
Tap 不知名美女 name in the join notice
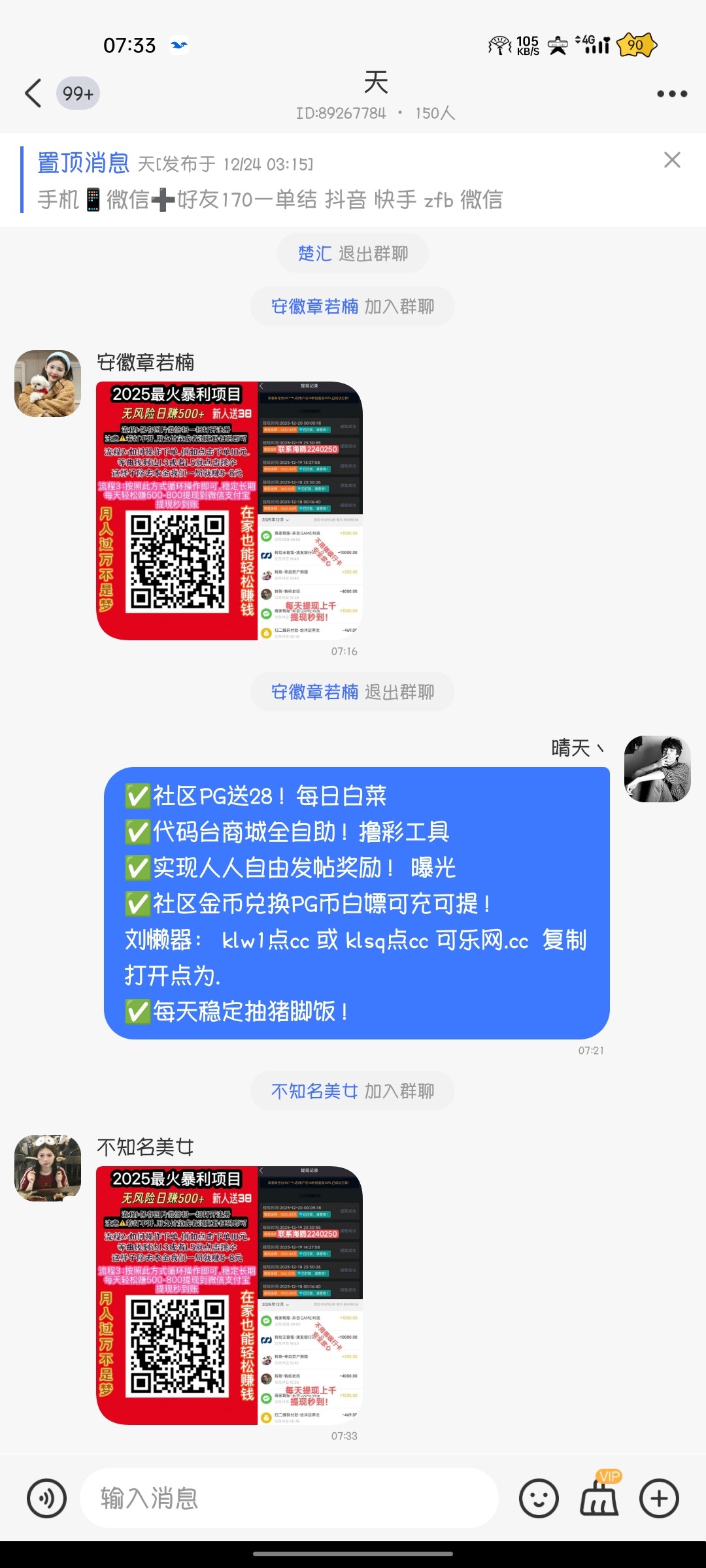coord(314,1091)
